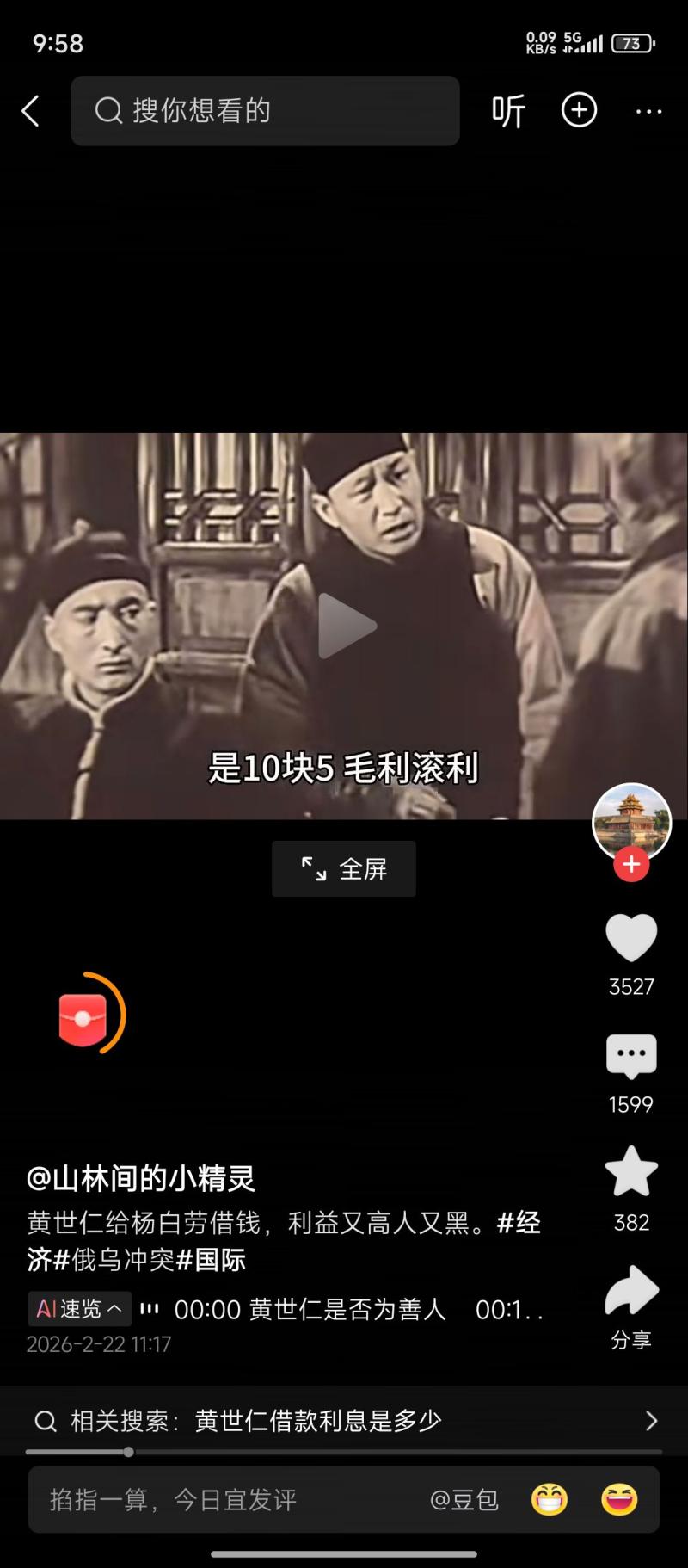Tap the 听 listen mode icon
This screenshot has width=688, height=1568.
click(508, 111)
